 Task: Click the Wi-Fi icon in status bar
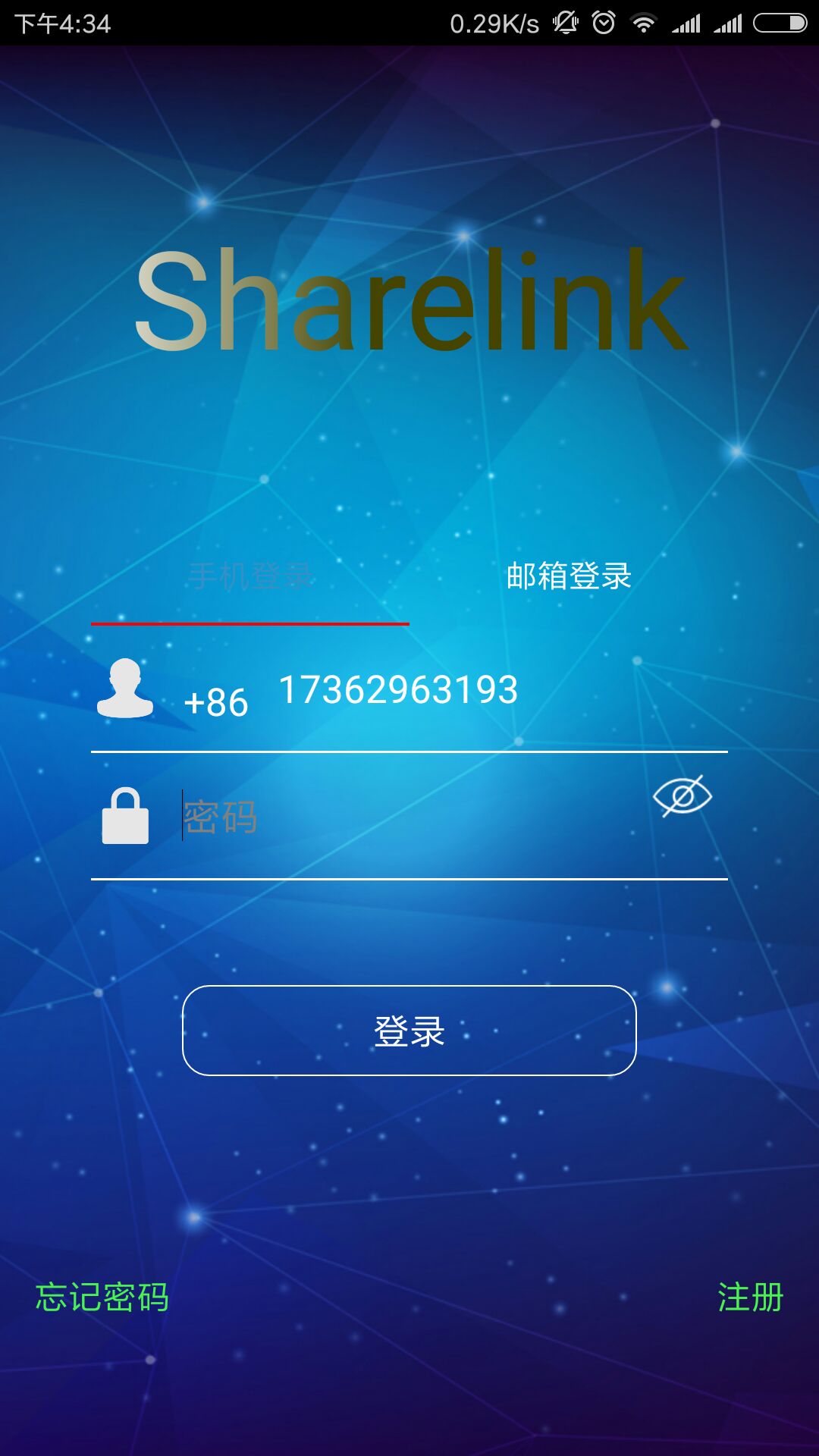[644, 23]
